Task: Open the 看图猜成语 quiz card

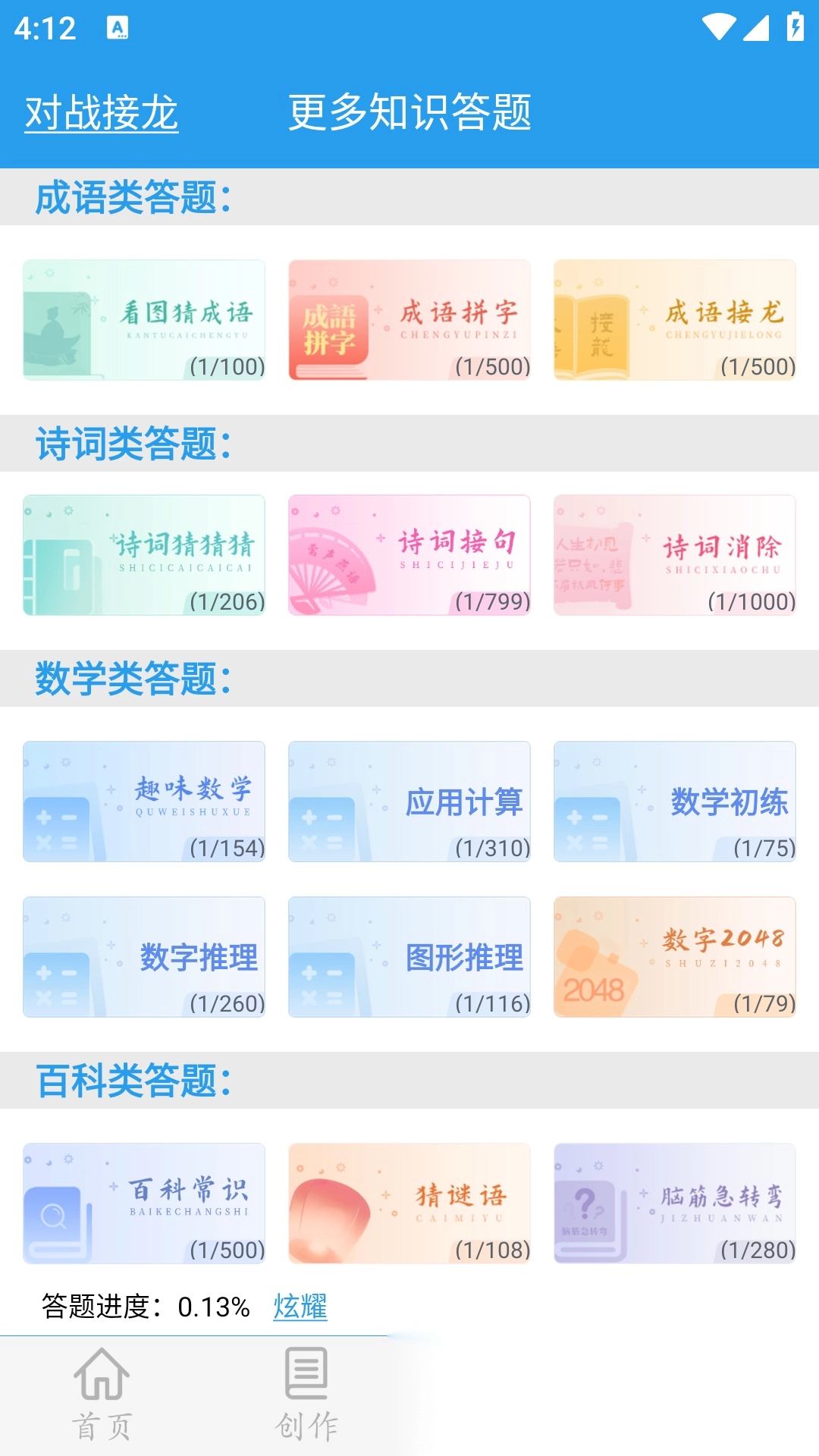Action: pyautogui.click(x=144, y=320)
